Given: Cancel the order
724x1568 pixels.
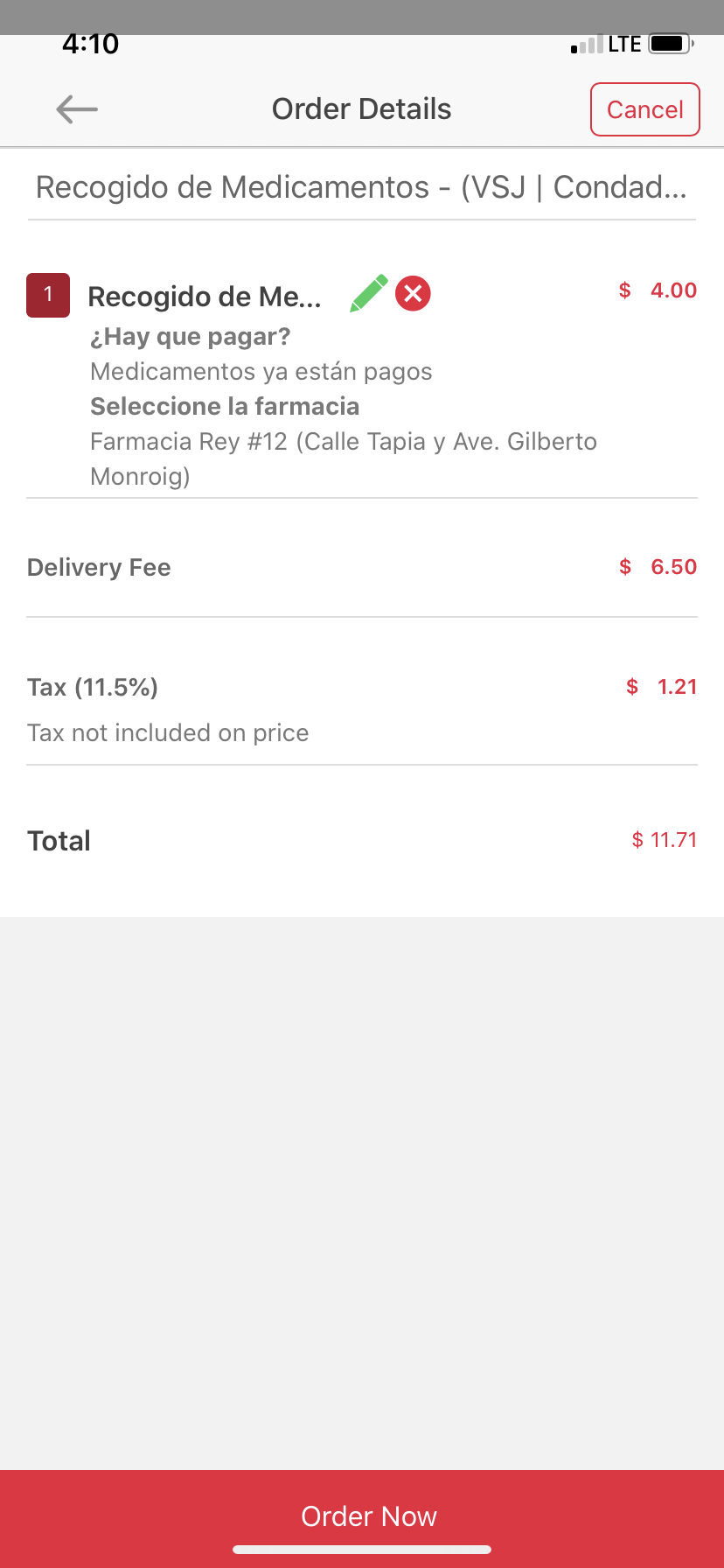Looking at the screenshot, I should pyautogui.click(x=644, y=109).
